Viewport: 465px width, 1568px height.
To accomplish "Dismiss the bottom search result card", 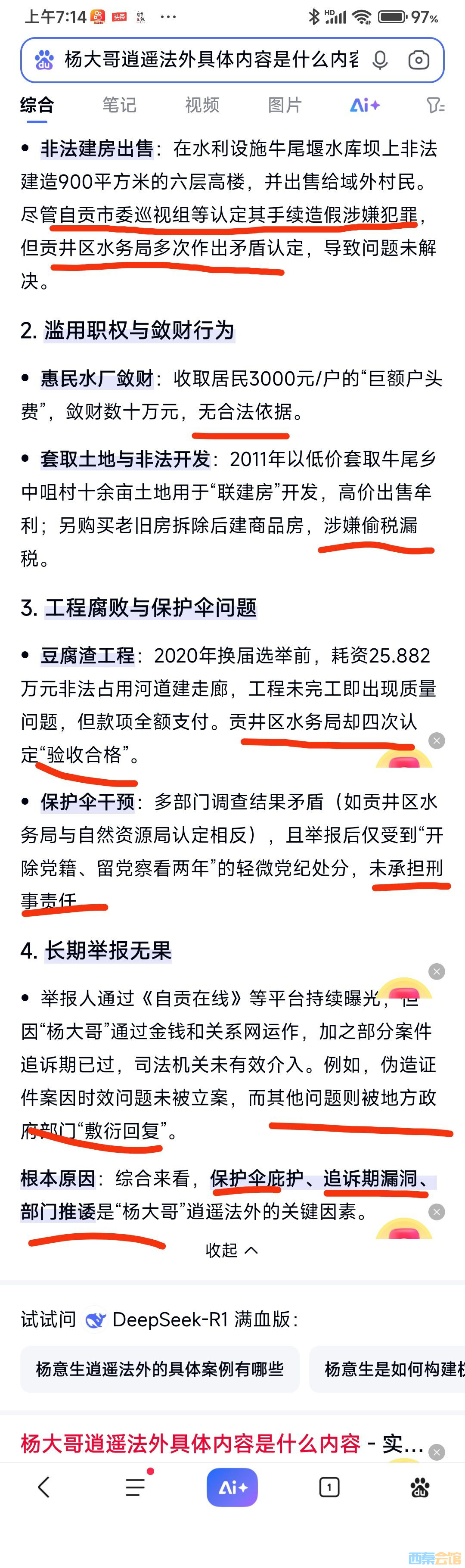I will pyautogui.click(x=437, y=1453).
